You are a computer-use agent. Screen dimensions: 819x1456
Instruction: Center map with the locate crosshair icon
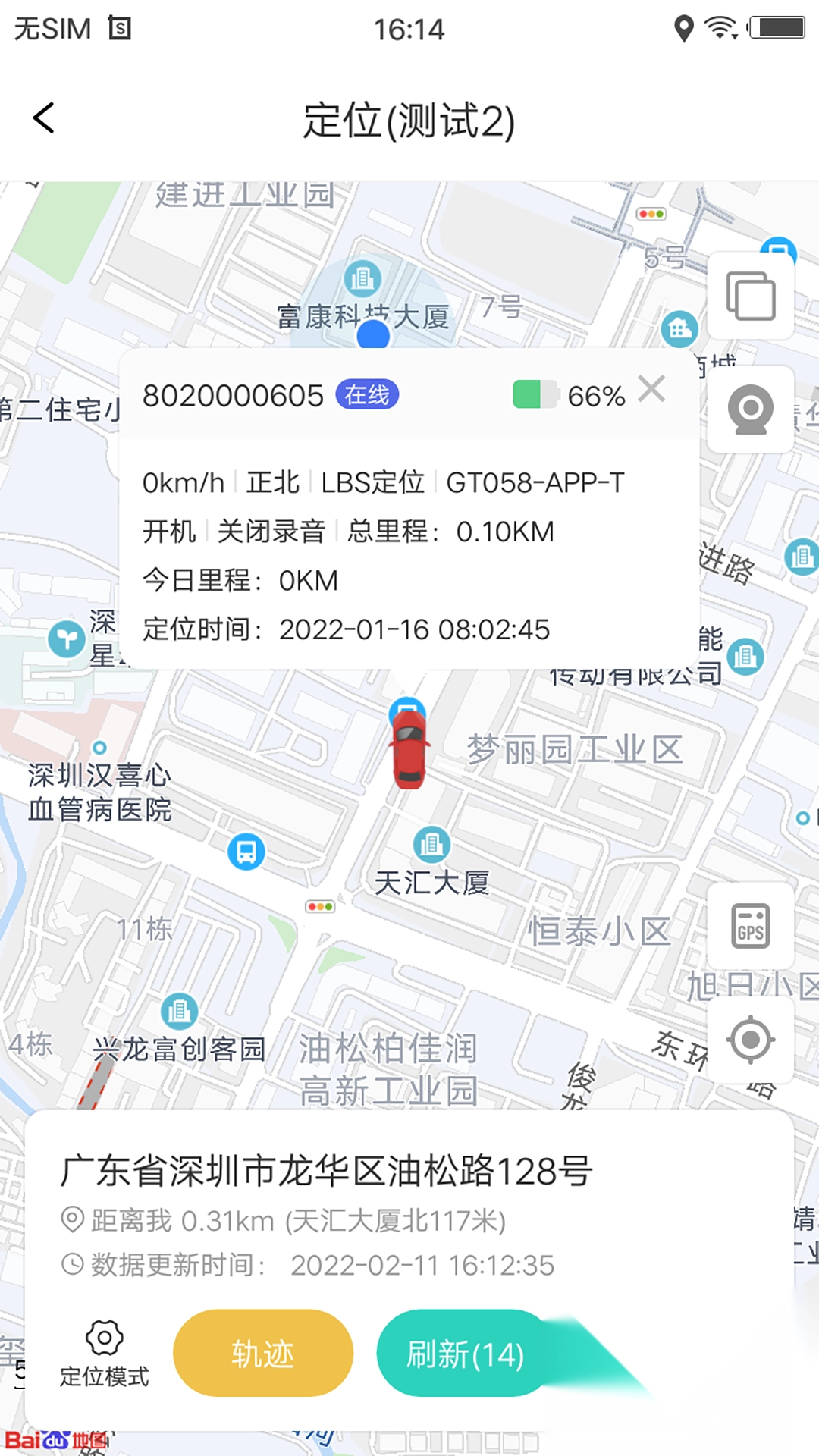750,1040
